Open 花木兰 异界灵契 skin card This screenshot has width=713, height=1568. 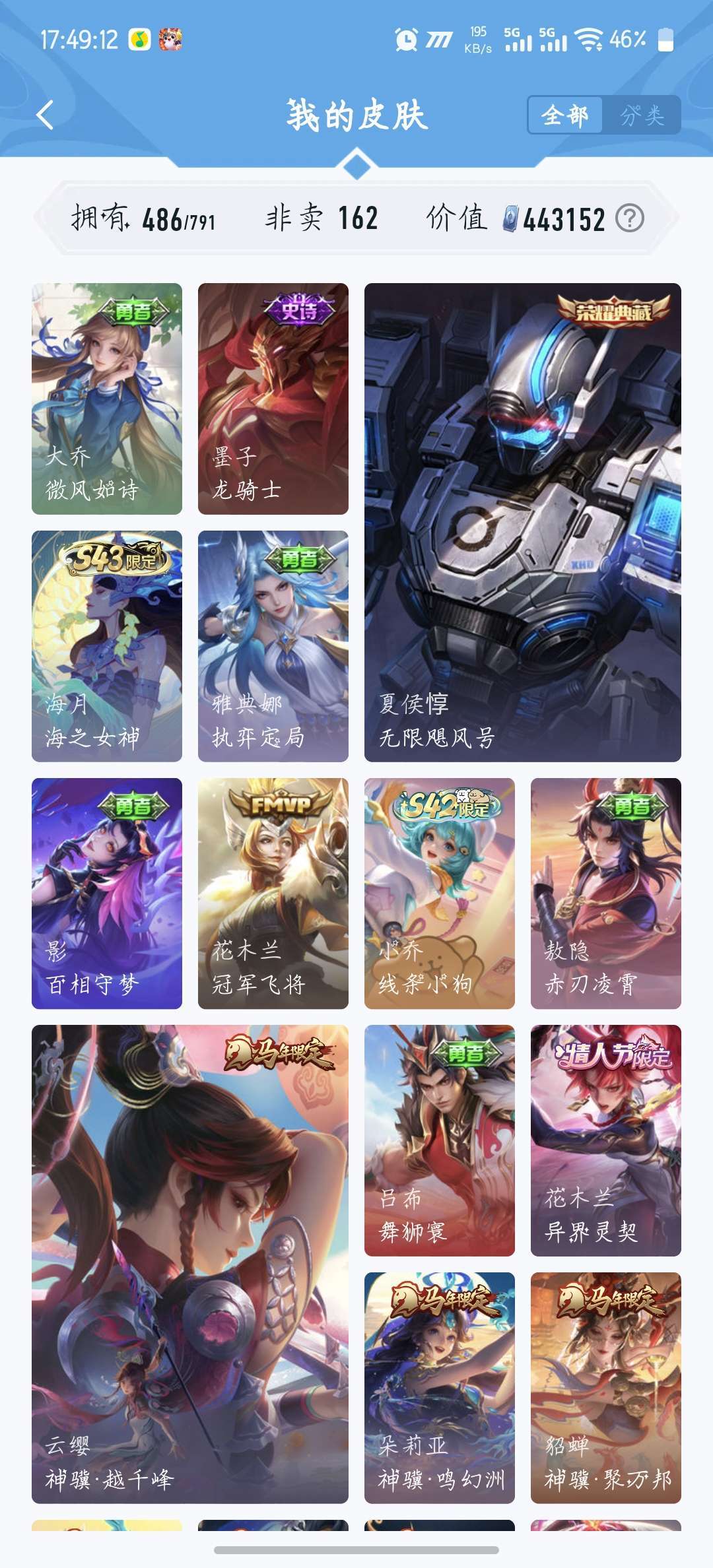(606, 1140)
